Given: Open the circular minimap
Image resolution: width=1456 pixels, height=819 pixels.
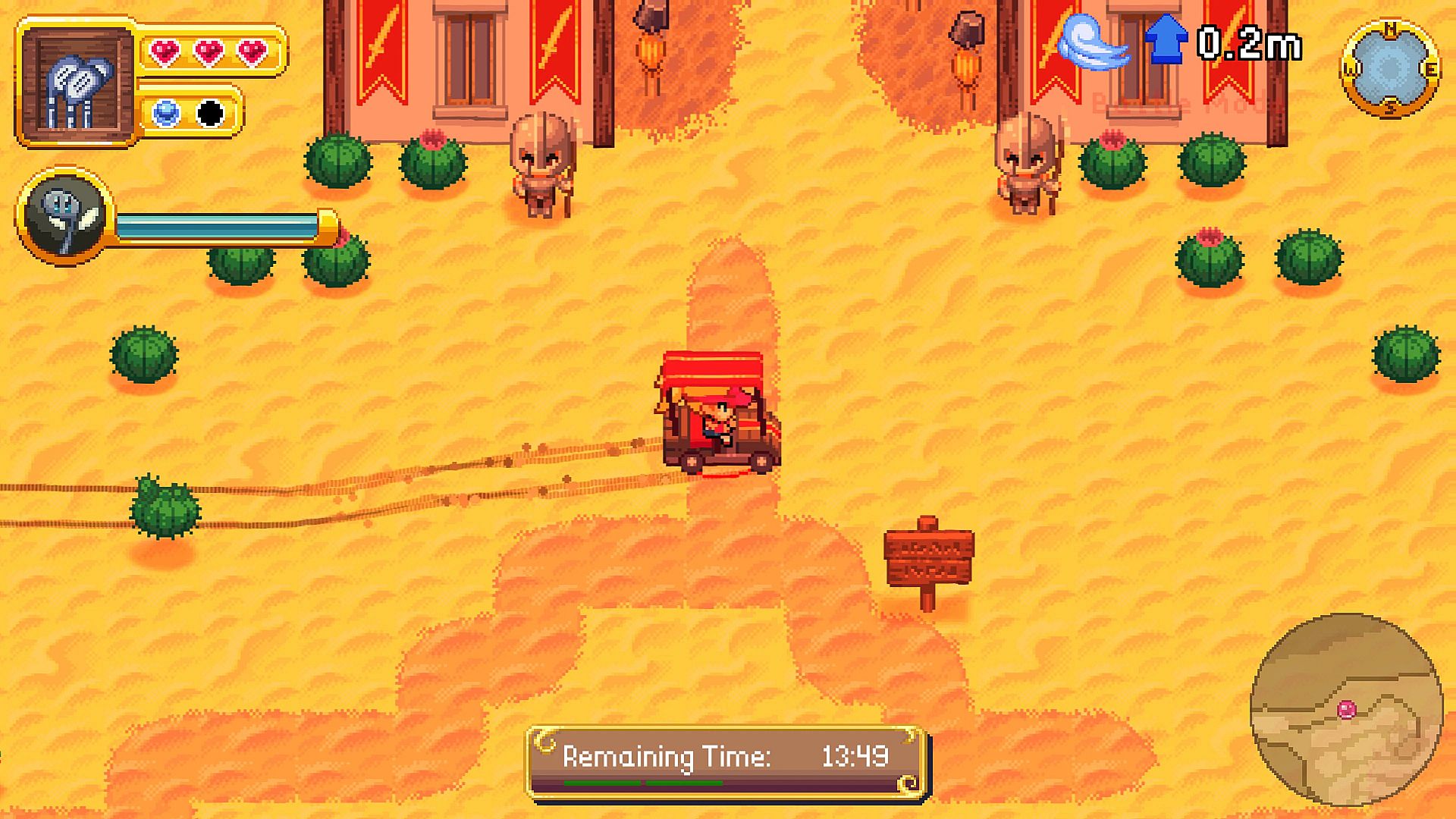Looking at the screenshot, I should point(1346,709).
